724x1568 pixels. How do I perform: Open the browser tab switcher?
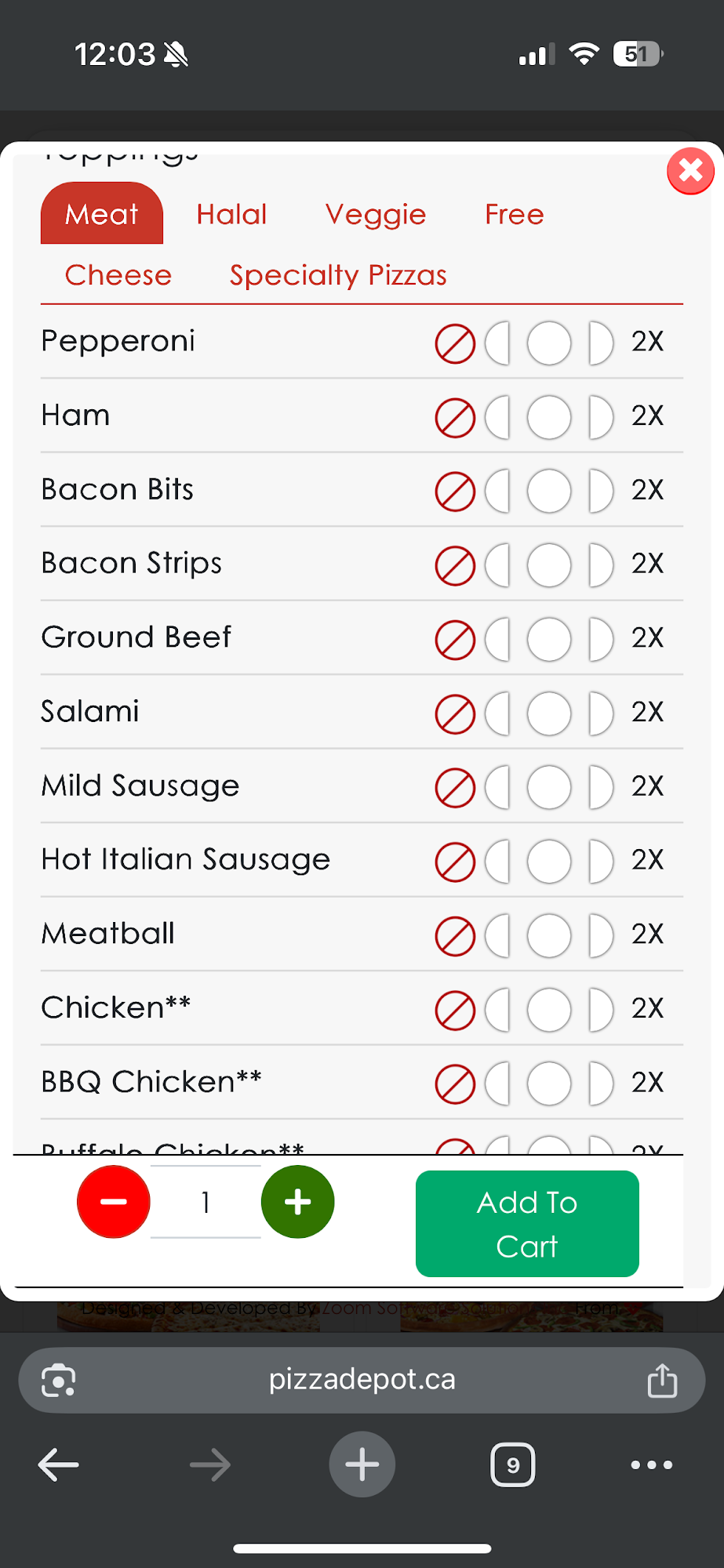(x=512, y=1464)
